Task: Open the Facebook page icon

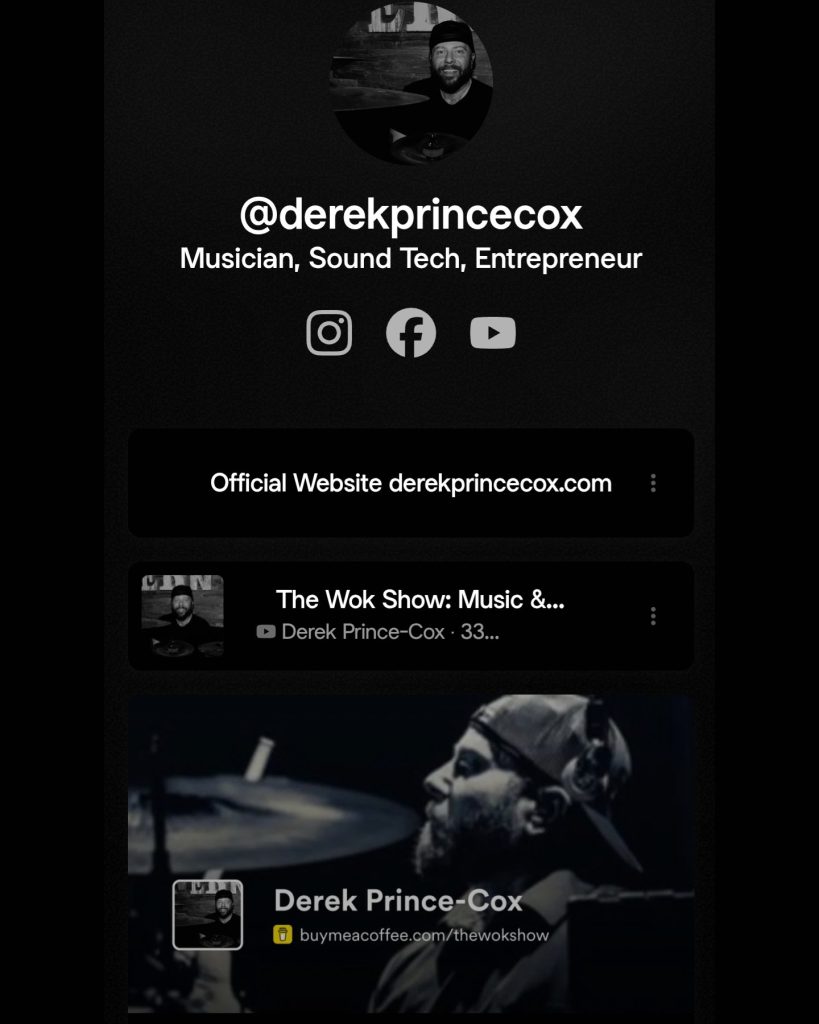Action: pyautogui.click(x=411, y=333)
